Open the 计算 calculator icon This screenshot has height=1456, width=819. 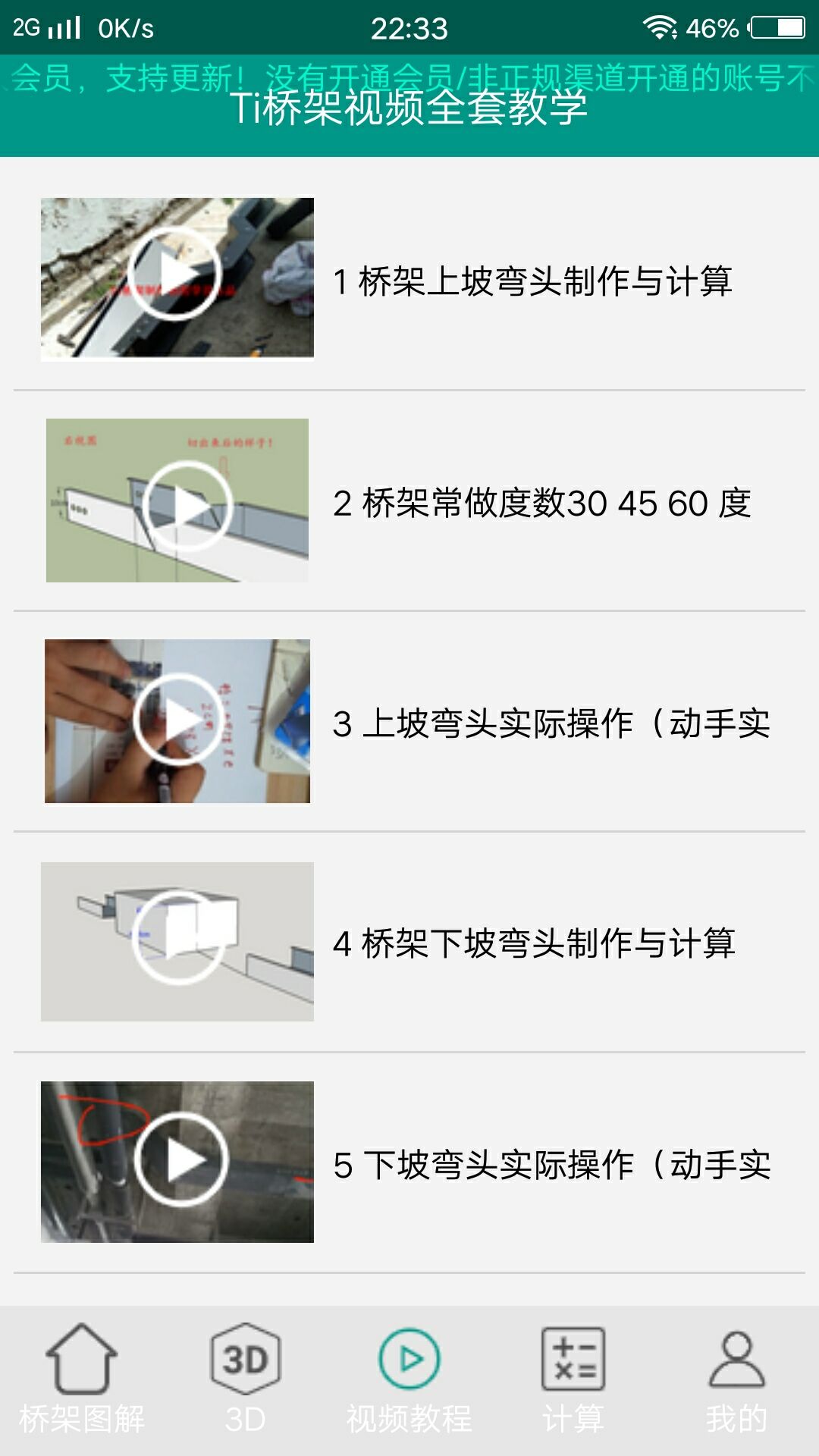coord(573,1357)
